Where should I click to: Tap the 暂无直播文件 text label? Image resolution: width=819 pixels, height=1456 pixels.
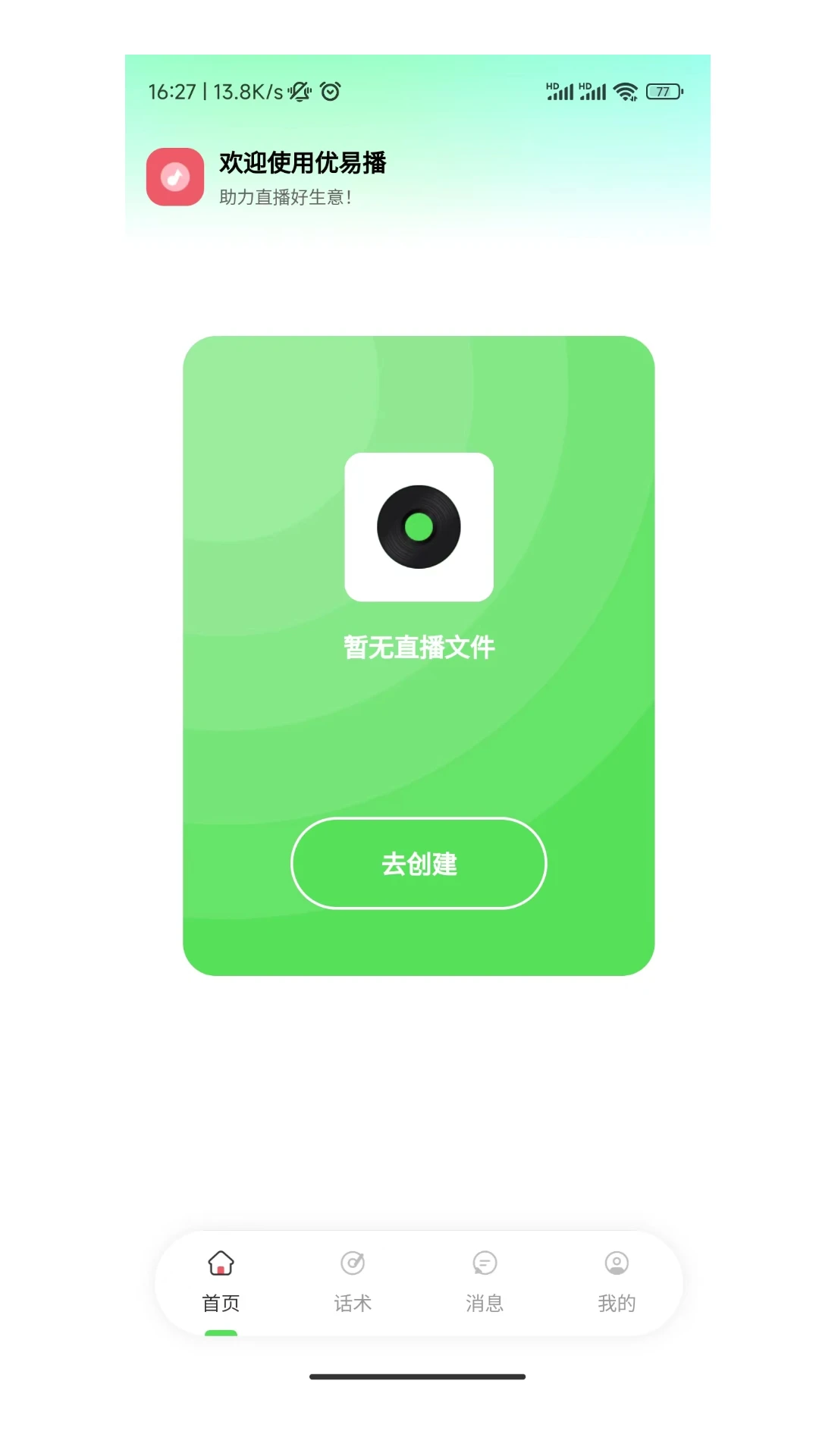click(419, 645)
